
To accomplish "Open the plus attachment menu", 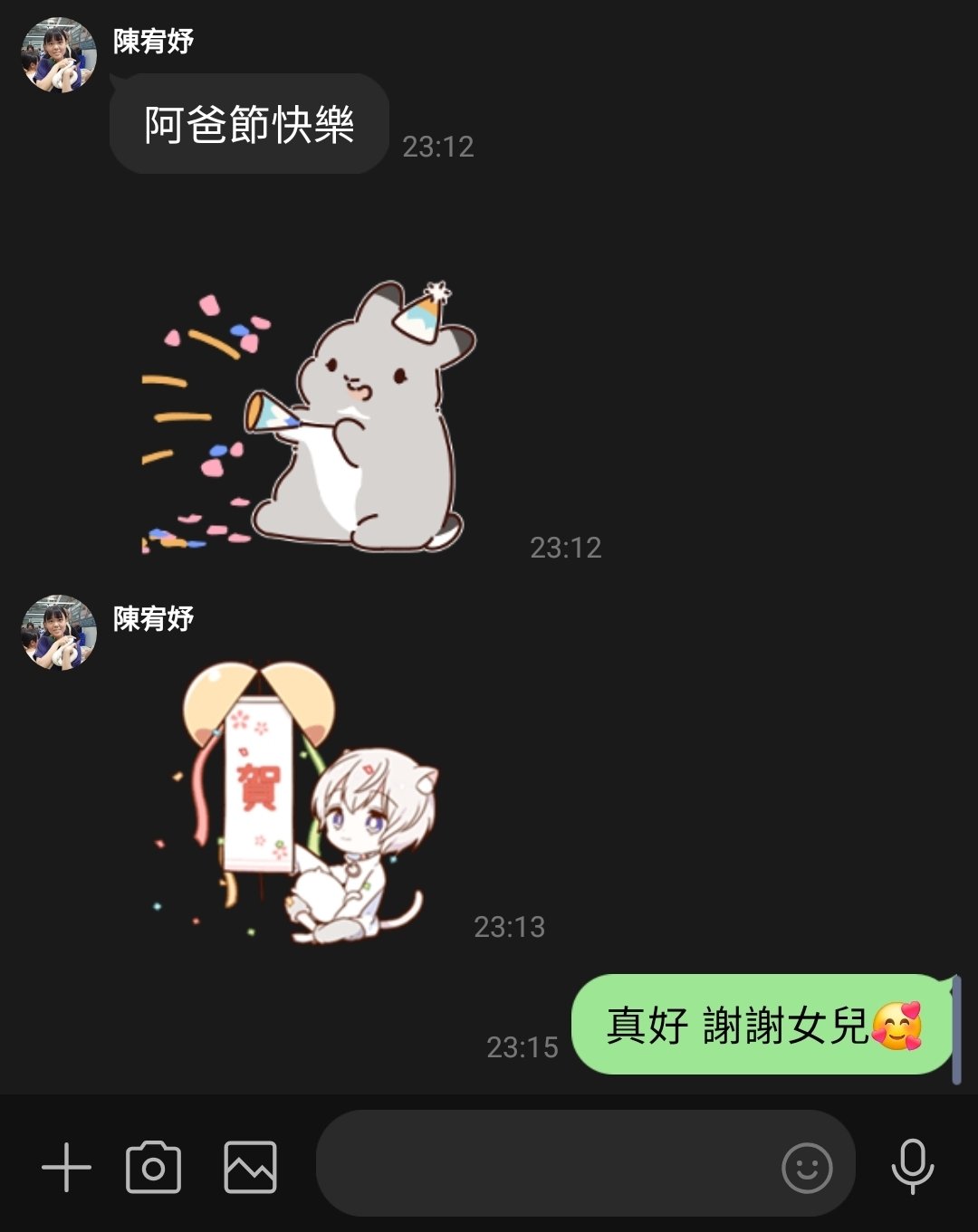I will point(66,1167).
